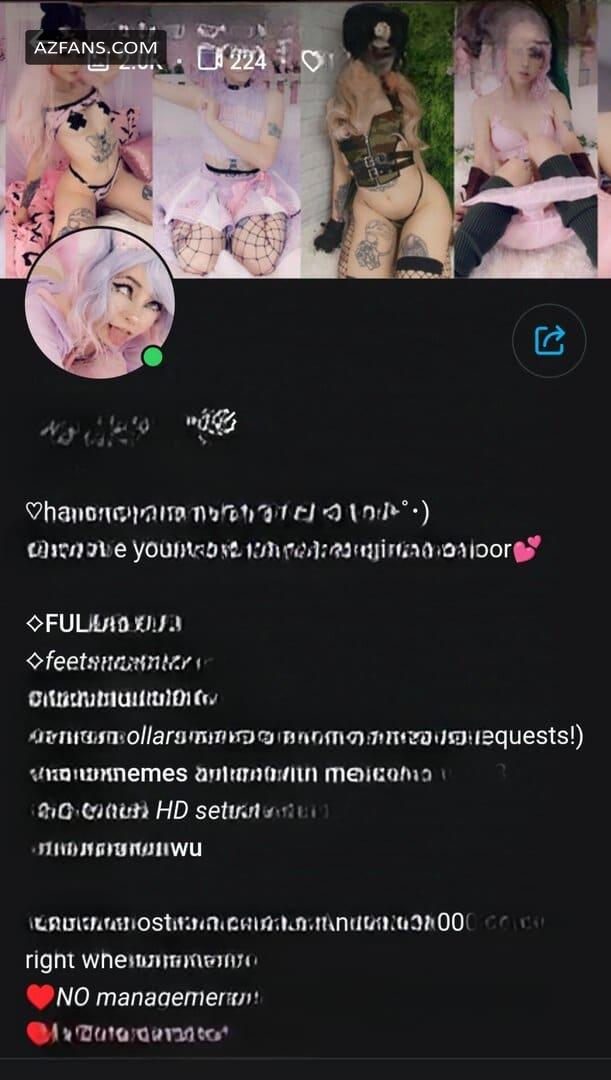
Task: Tap the share profile icon
Action: [x=549, y=340]
